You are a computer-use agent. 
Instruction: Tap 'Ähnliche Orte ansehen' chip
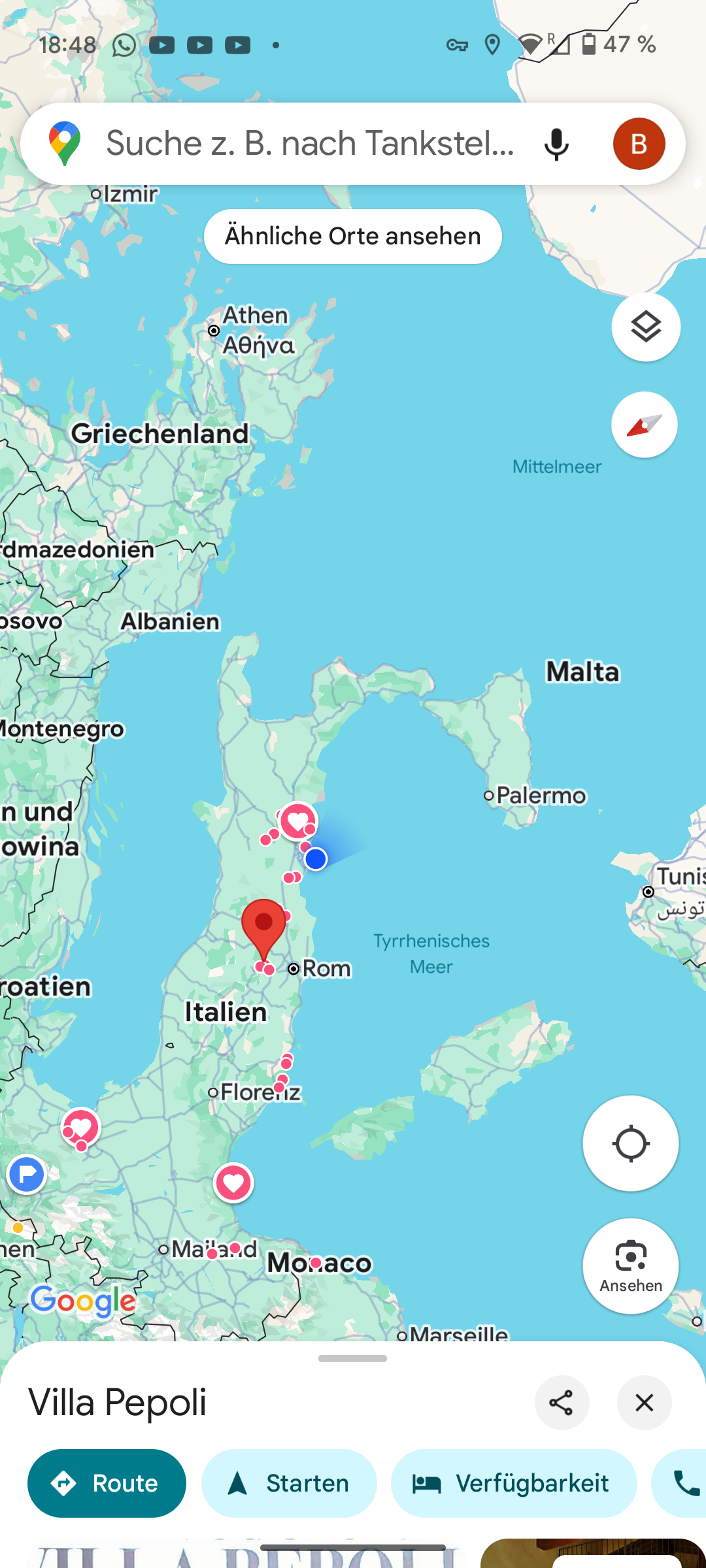pyautogui.click(x=353, y=237)
